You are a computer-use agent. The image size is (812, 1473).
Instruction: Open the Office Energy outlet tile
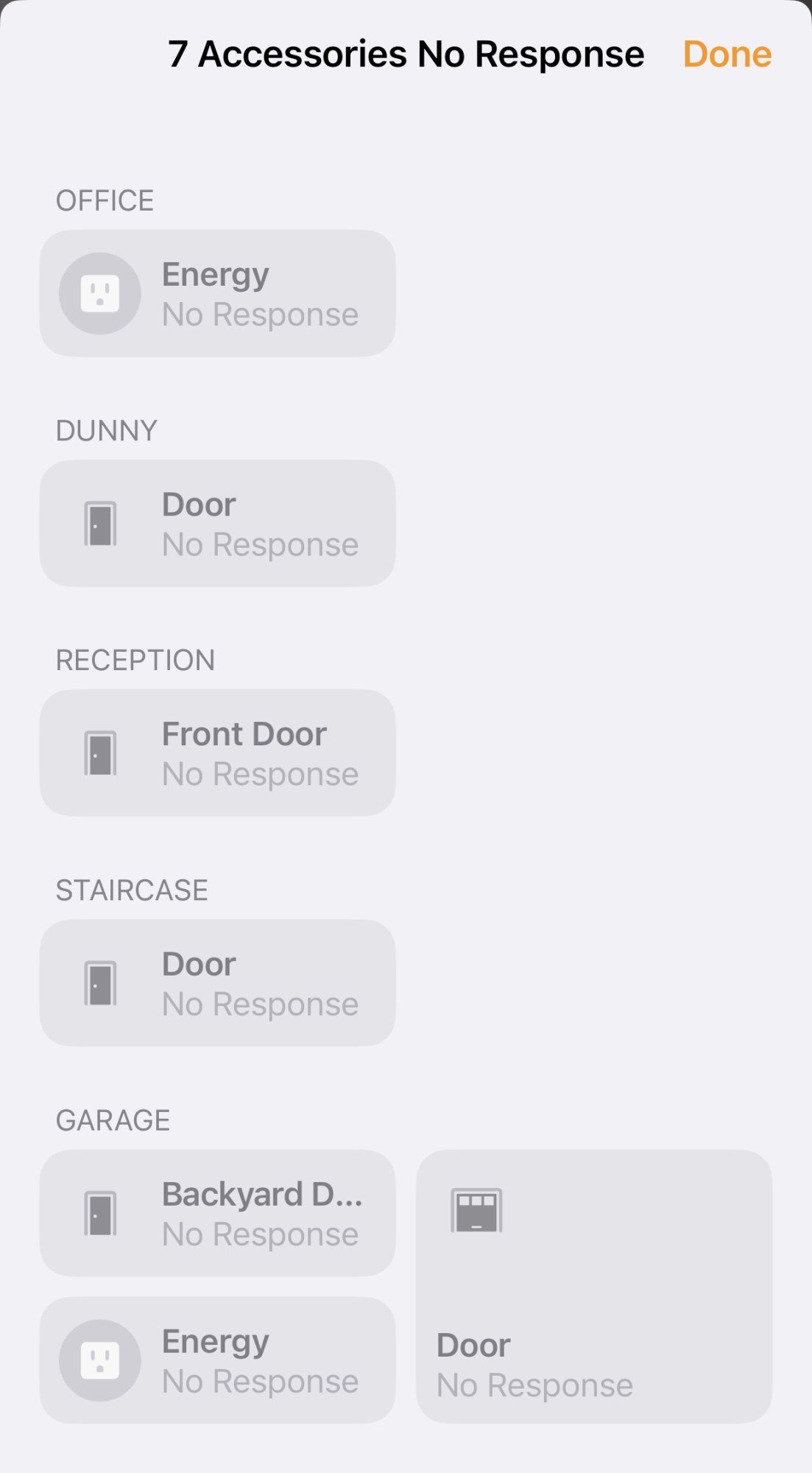click(217, 293)
